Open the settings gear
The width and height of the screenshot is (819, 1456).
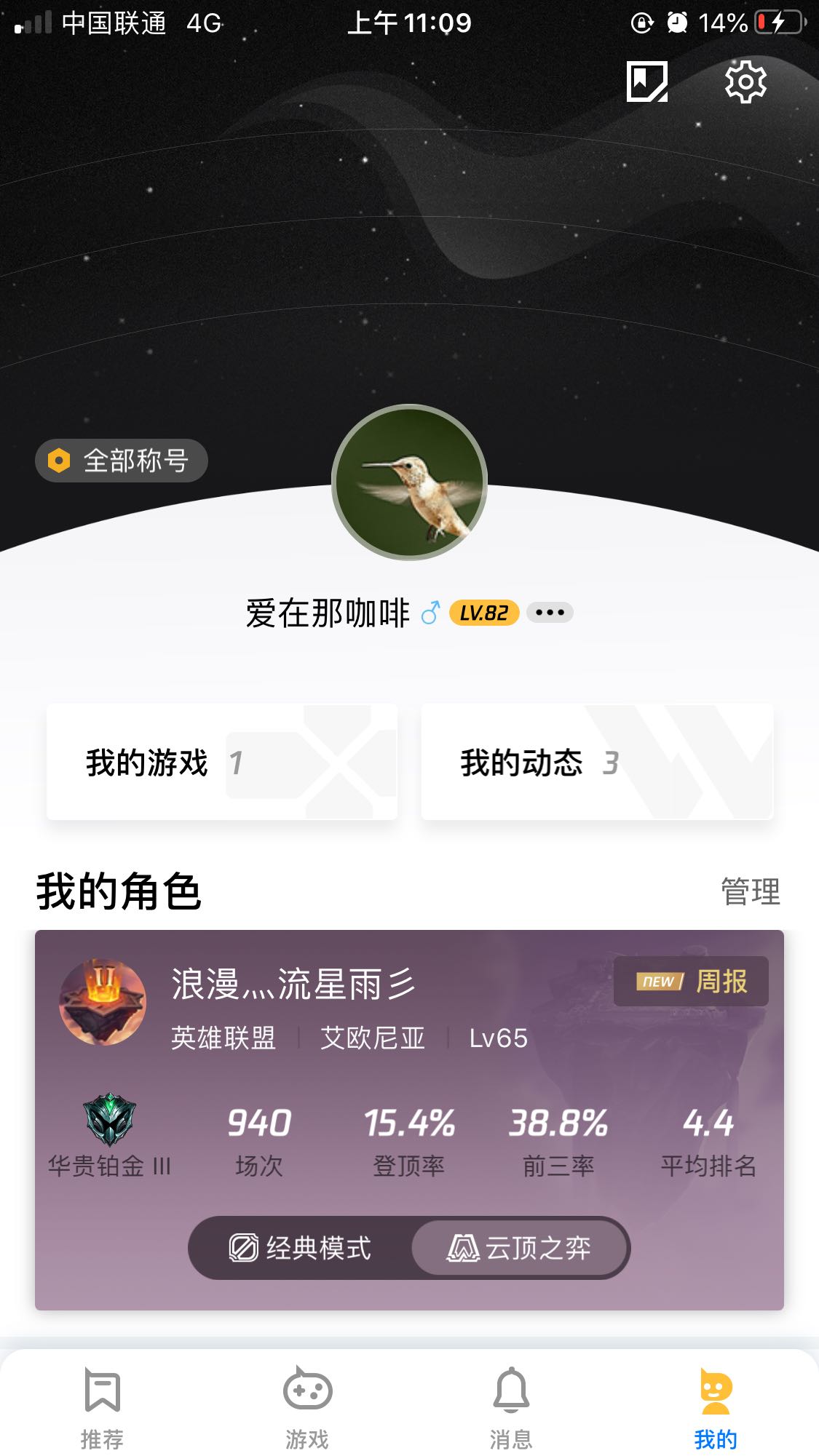pyautogui.click(x=745, y=81)
